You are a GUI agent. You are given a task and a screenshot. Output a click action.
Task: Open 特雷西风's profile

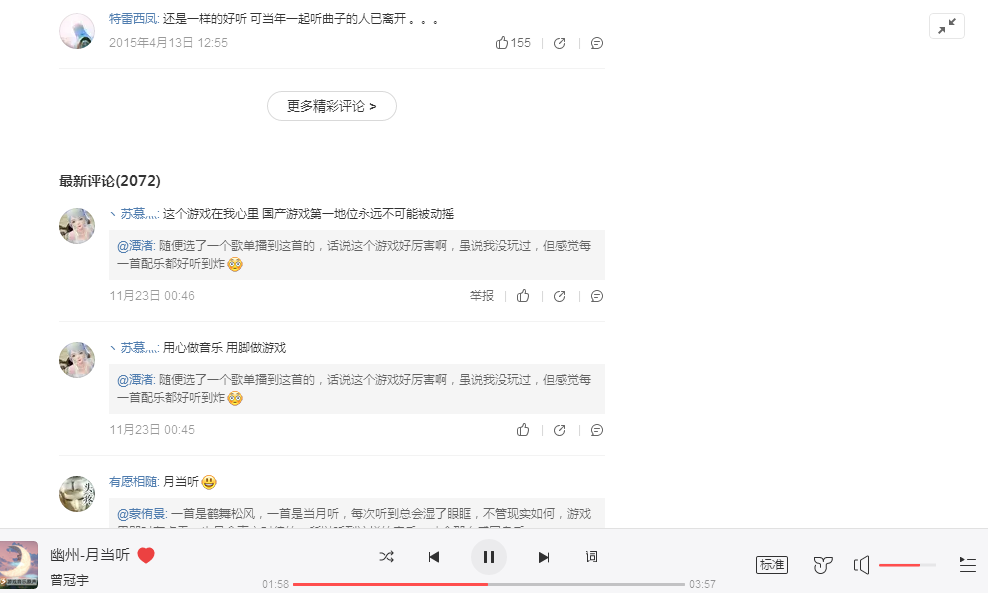[x=134, y=19]
